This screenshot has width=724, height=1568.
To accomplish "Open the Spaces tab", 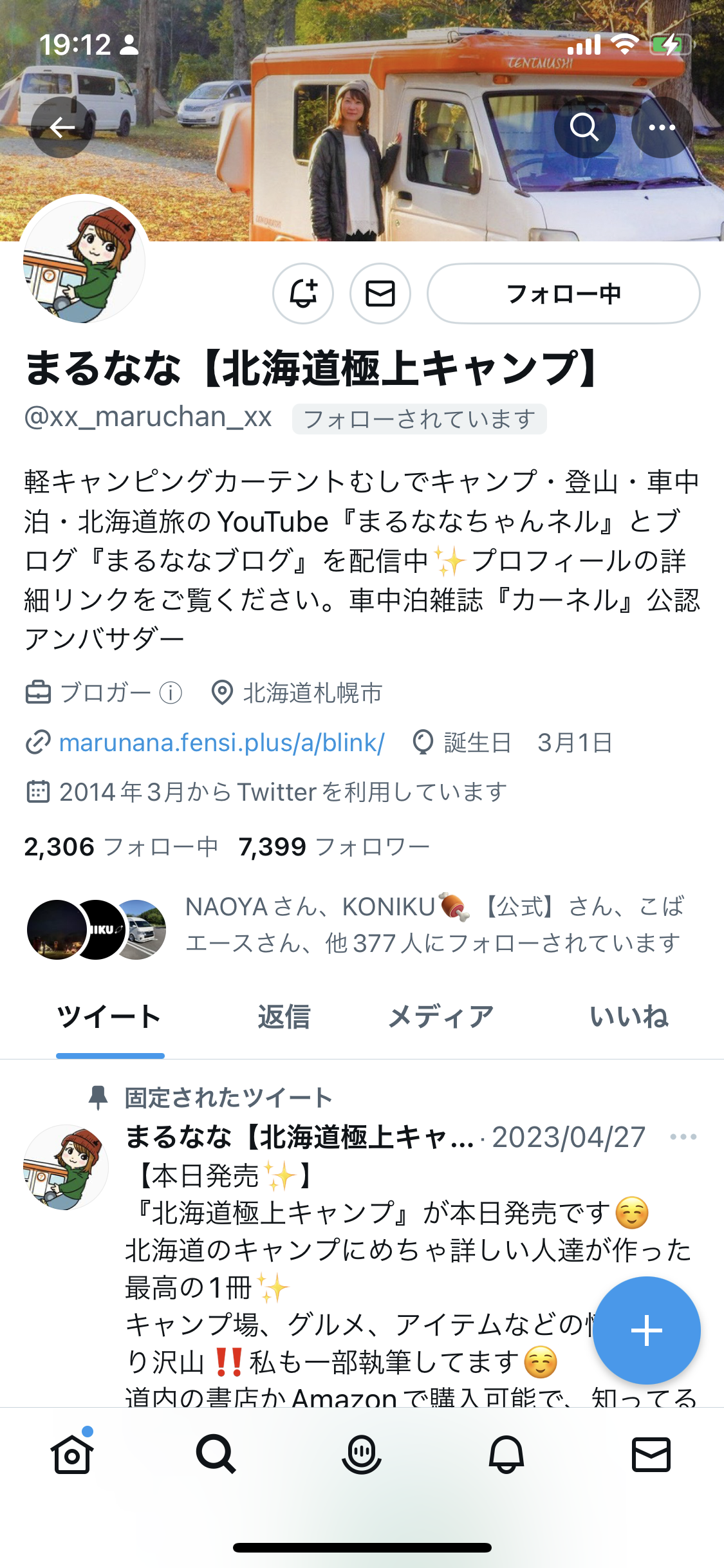I will [362, 1455].
